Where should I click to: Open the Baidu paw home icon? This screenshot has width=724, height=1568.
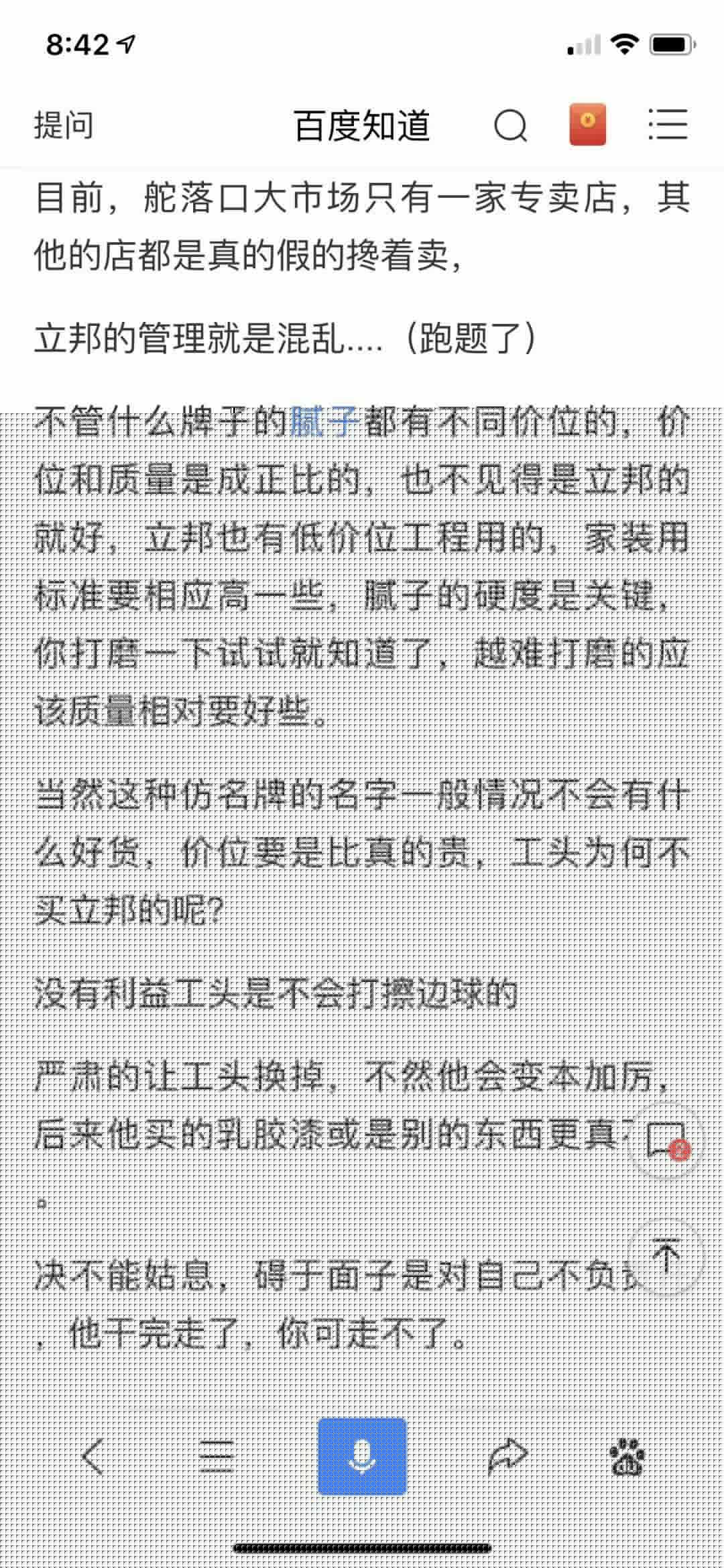click(627, 1457)
